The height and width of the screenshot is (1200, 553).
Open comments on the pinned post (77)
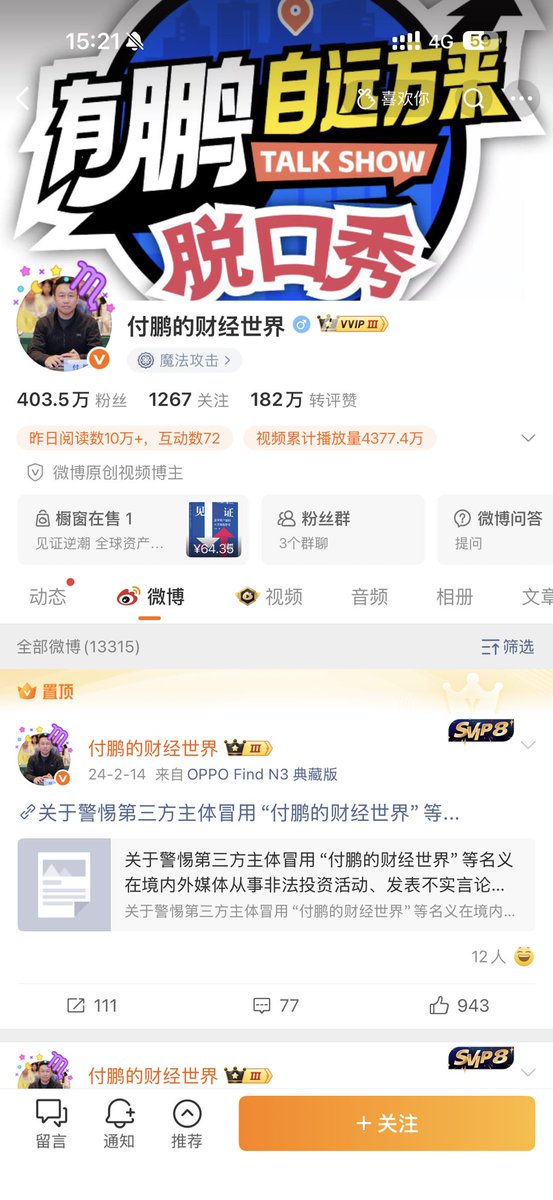[276, 1006]
